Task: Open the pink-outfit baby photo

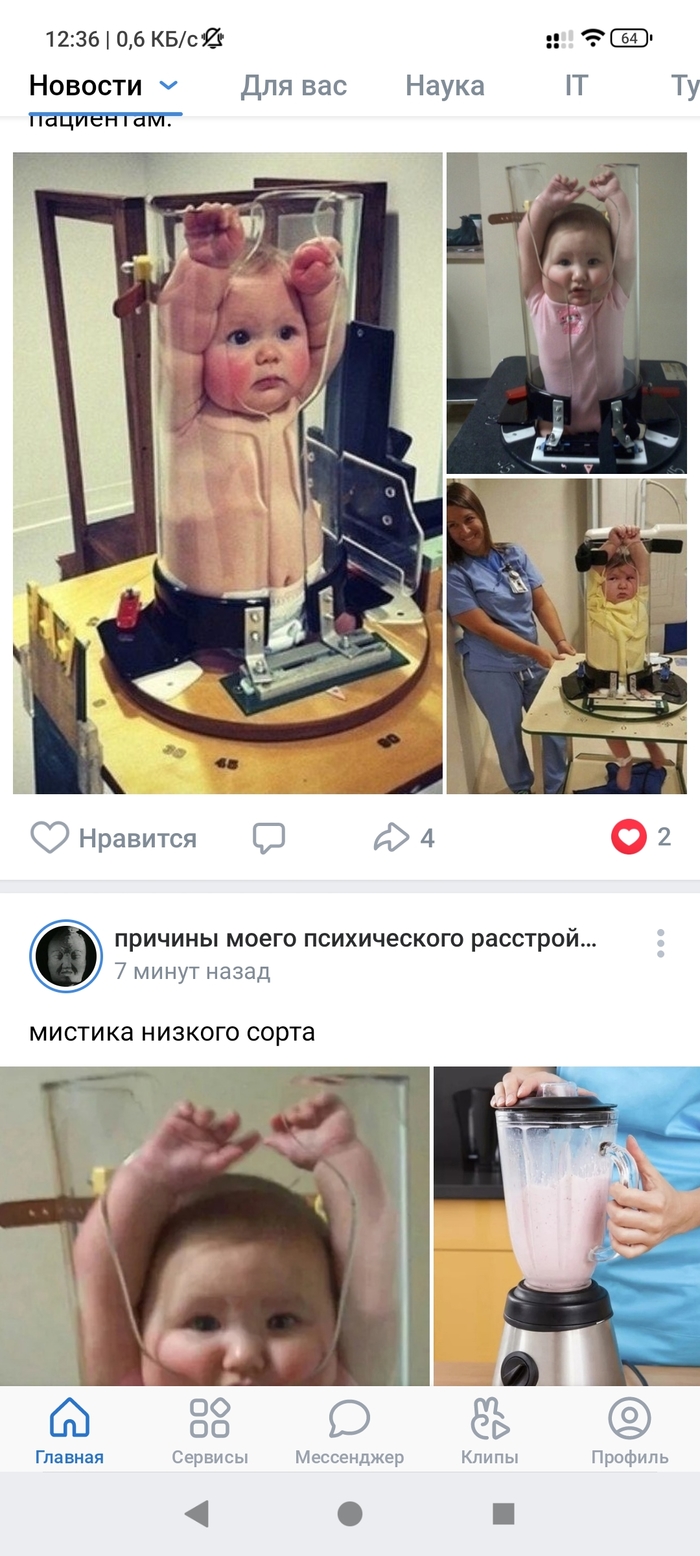Action: [566, 312]
